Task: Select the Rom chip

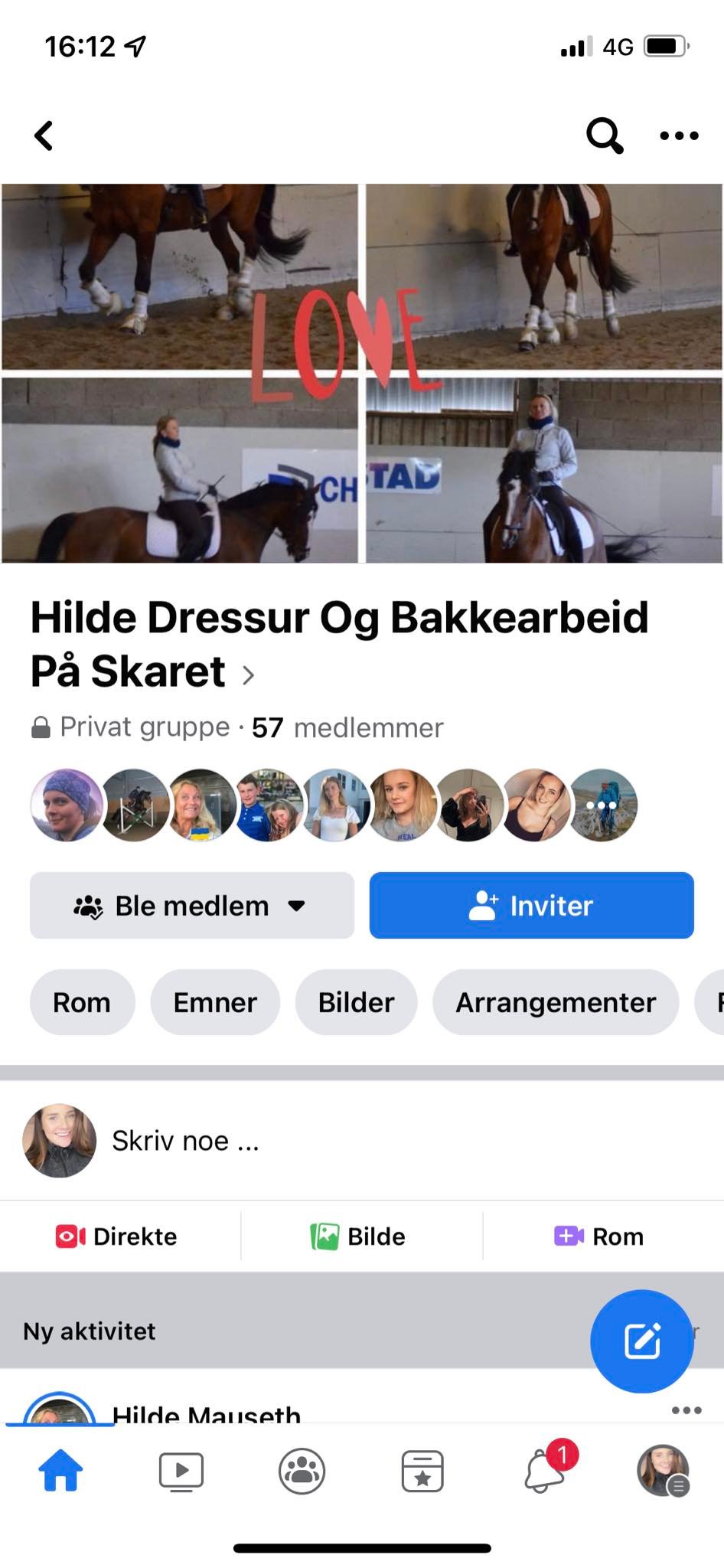Action: [x=82, y=1002]
